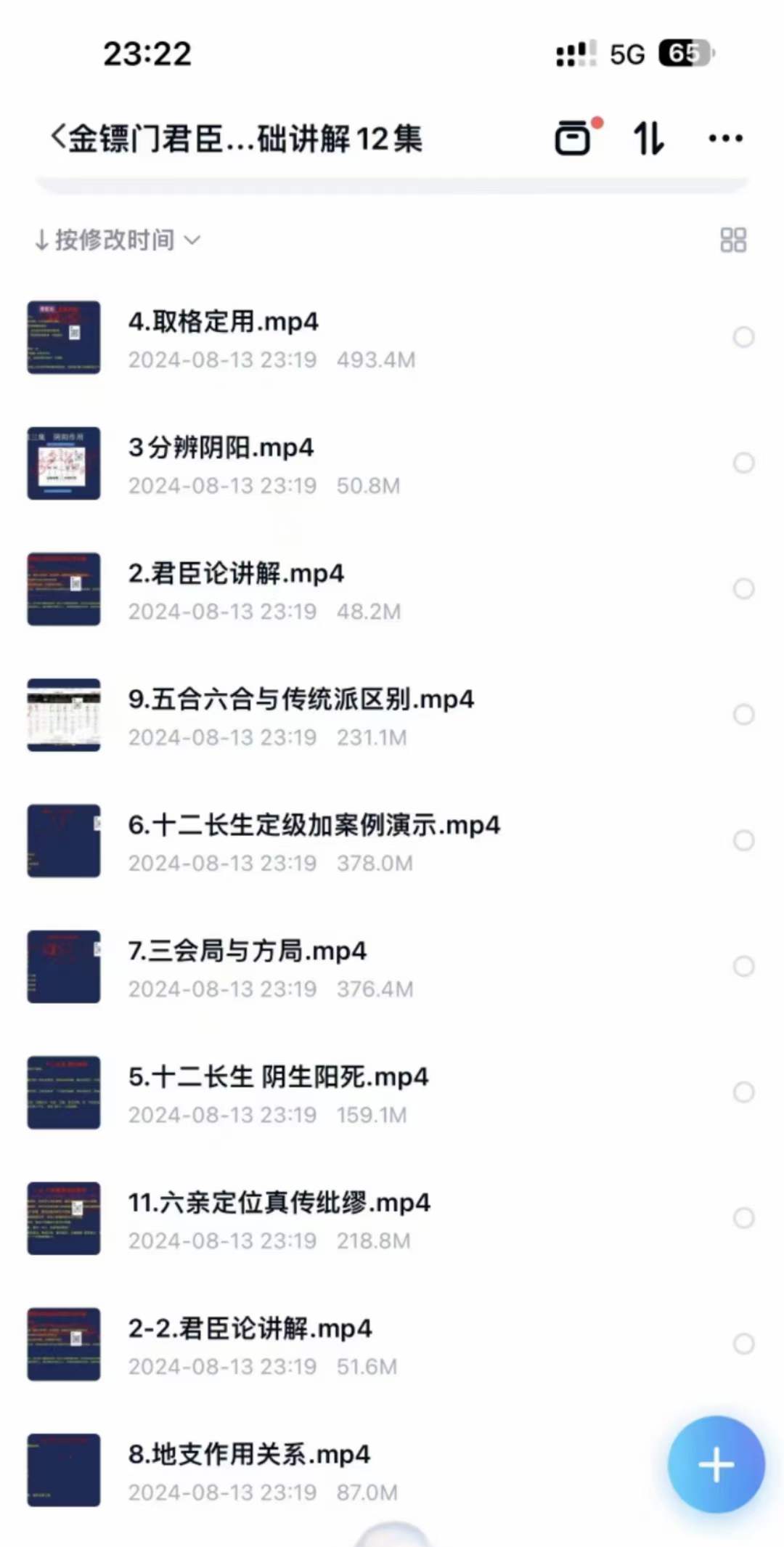Select the circle for 3分辨阴阳.mp4
This screenshot has width=784, height=1547.
click(743, 463)
